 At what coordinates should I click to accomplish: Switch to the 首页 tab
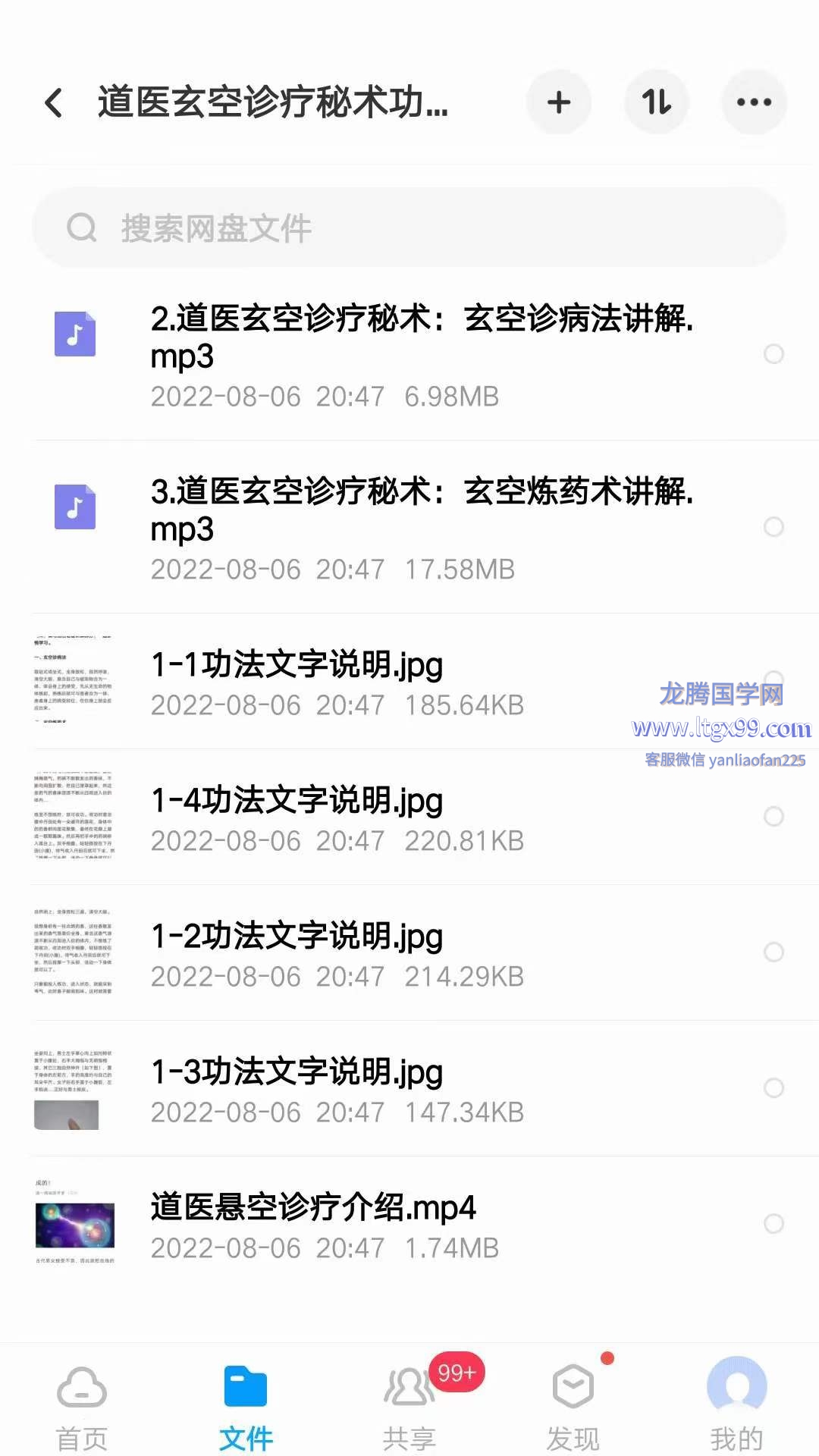(82, 1407)
